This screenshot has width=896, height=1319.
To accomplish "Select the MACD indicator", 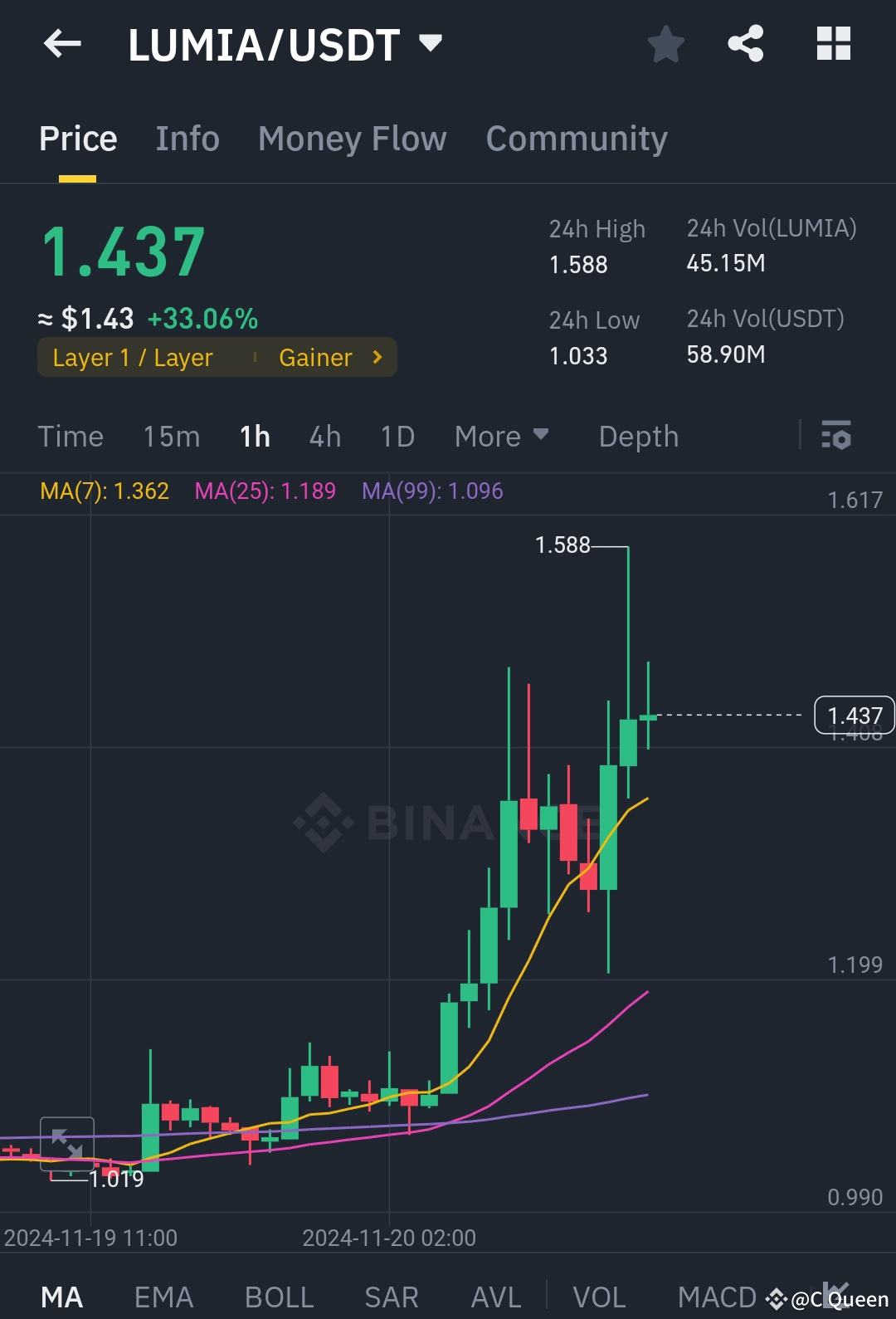I will pos(717,1296).
